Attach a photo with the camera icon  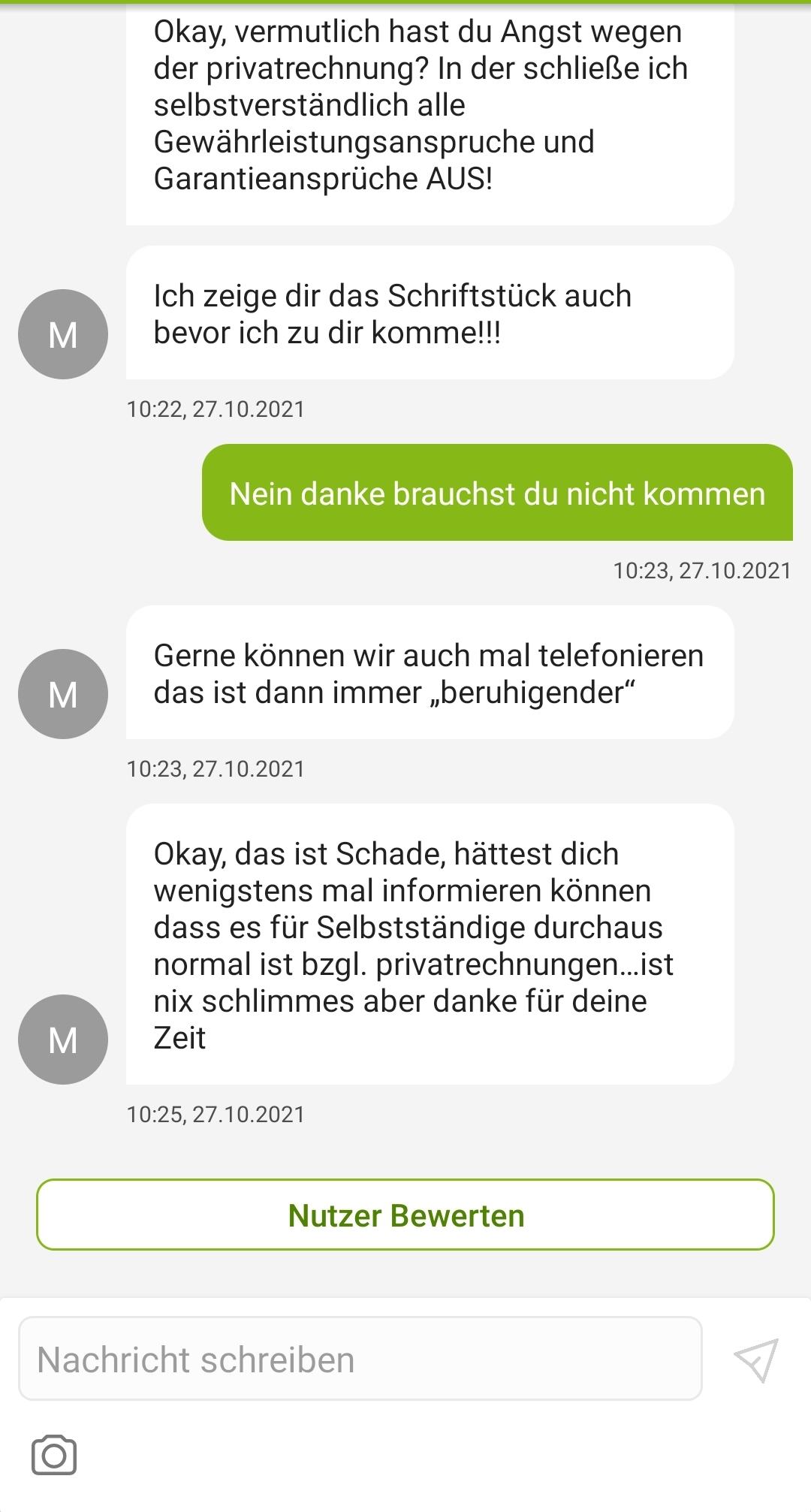54,1455
